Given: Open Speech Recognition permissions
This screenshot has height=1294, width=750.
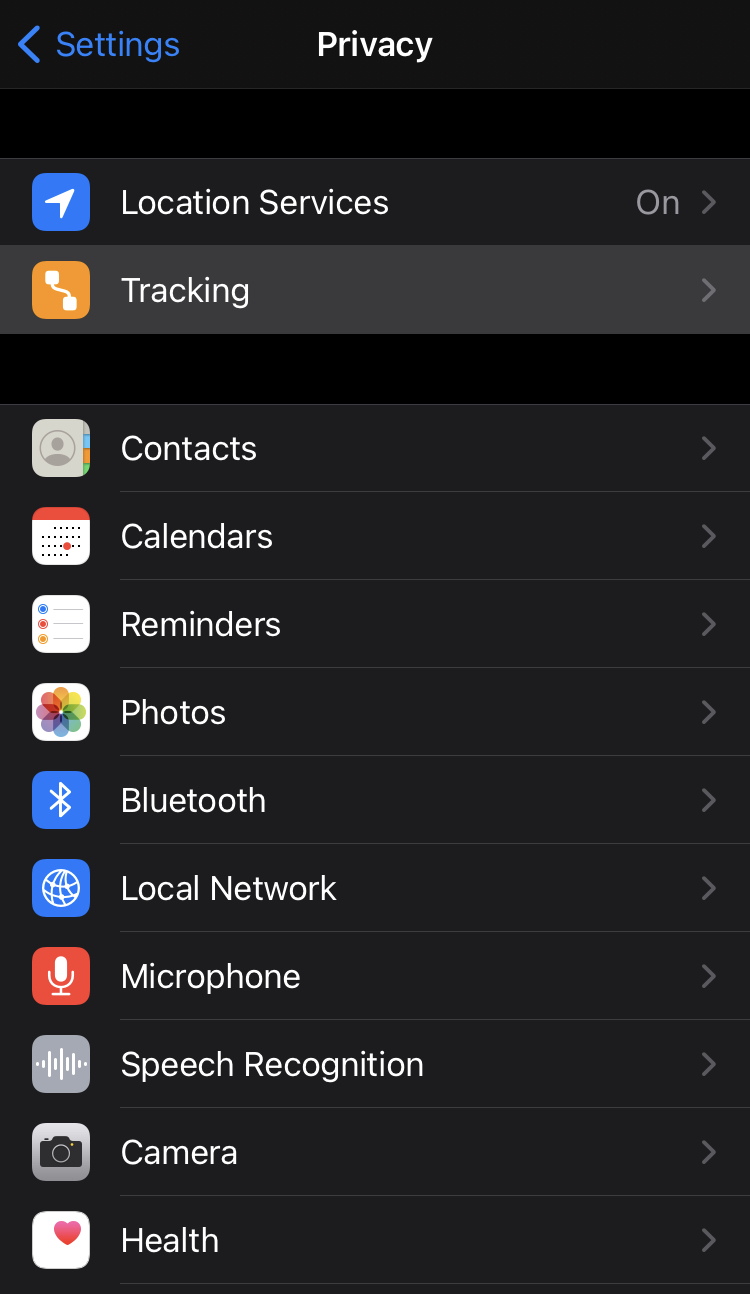Looking at the screenshot, I should [x=375, y=1064].
